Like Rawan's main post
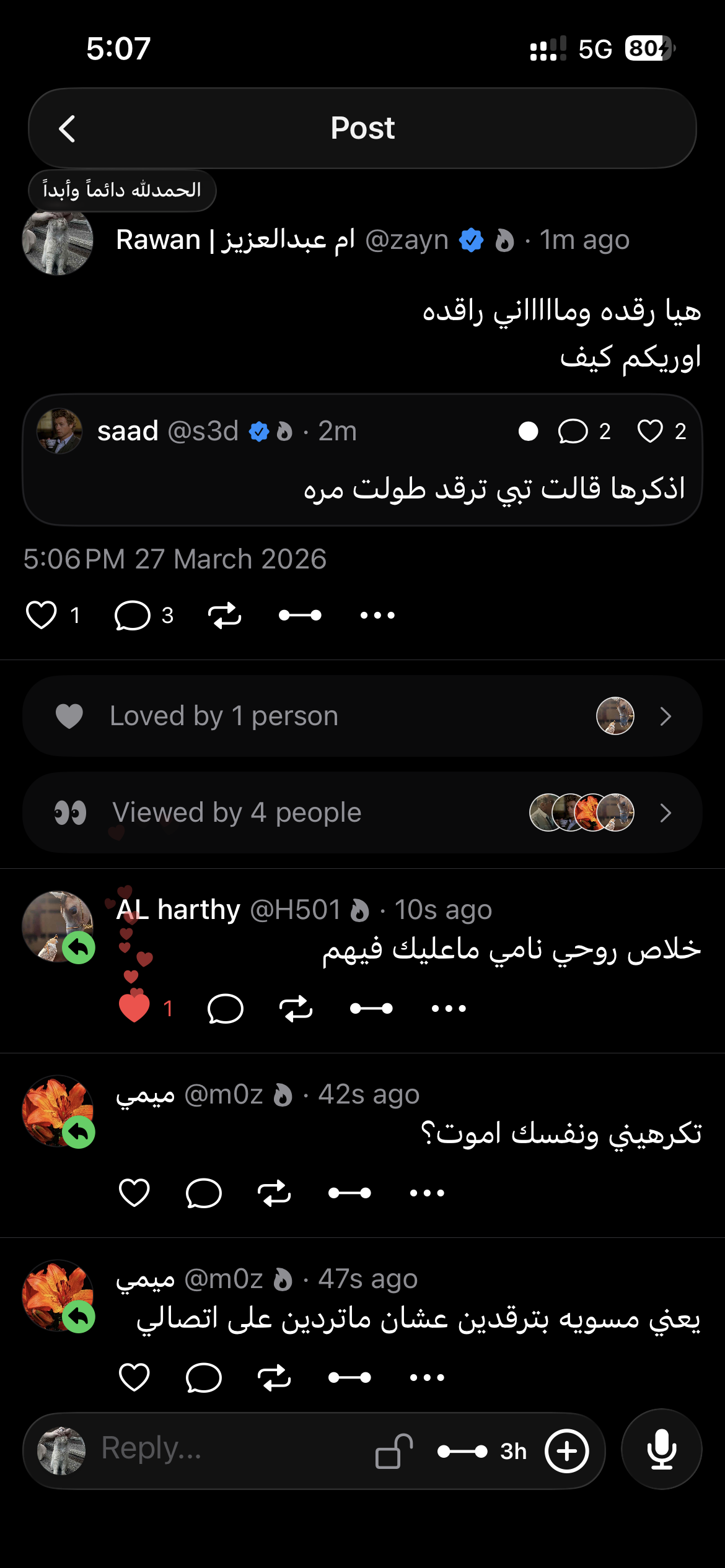 tap(42, 615)
